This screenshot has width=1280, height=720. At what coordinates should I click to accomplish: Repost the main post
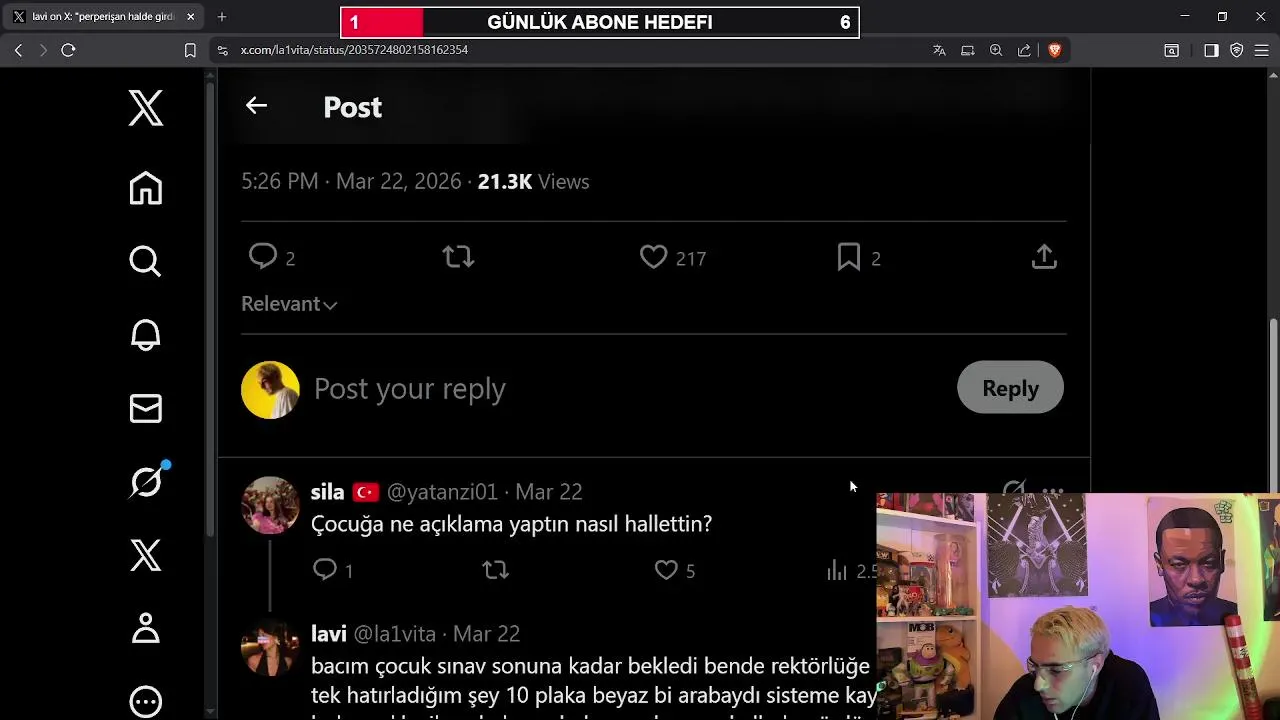pos(458,257)
